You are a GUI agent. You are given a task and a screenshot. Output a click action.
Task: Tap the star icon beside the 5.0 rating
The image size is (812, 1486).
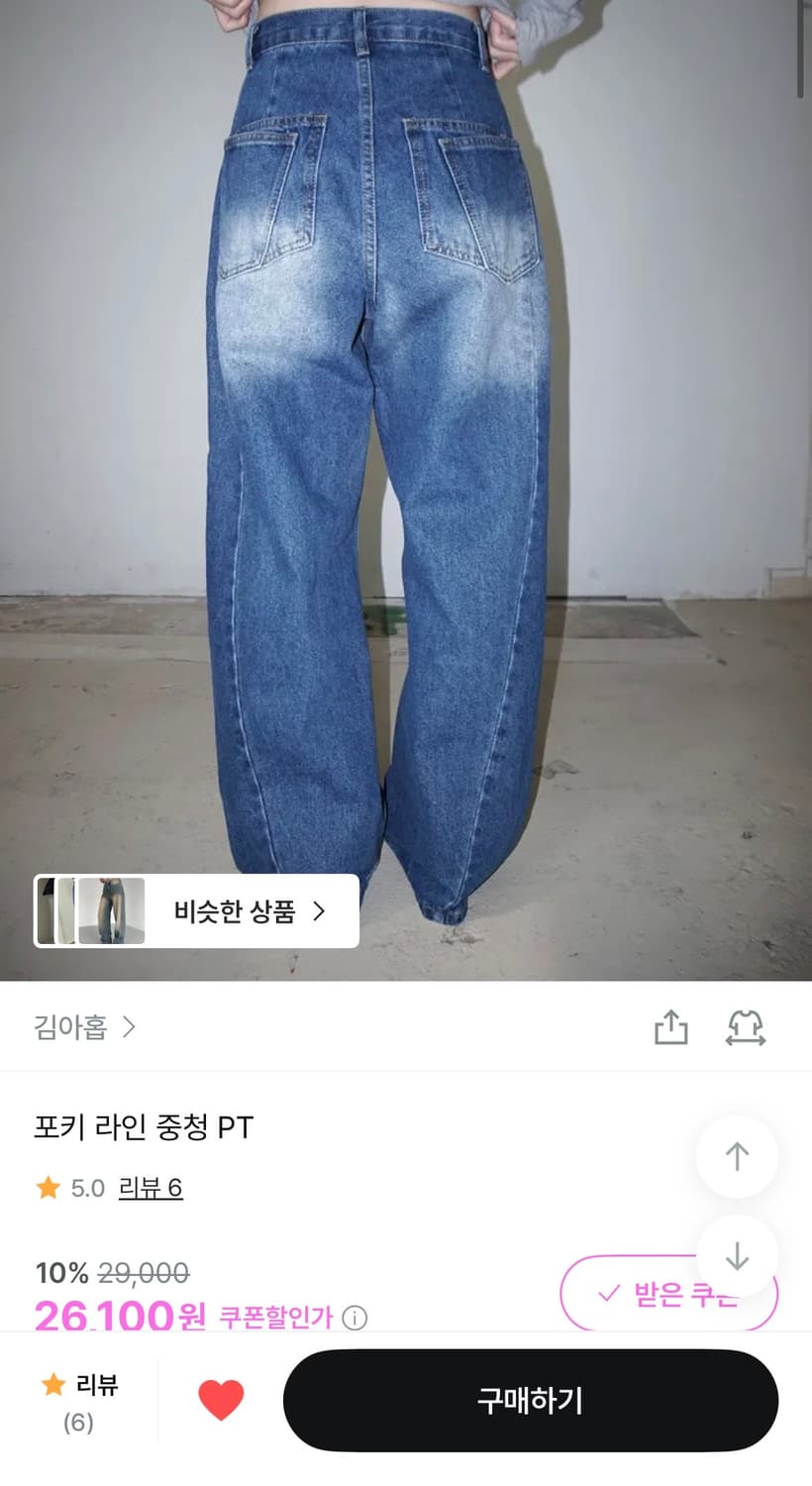(47, 1187)
